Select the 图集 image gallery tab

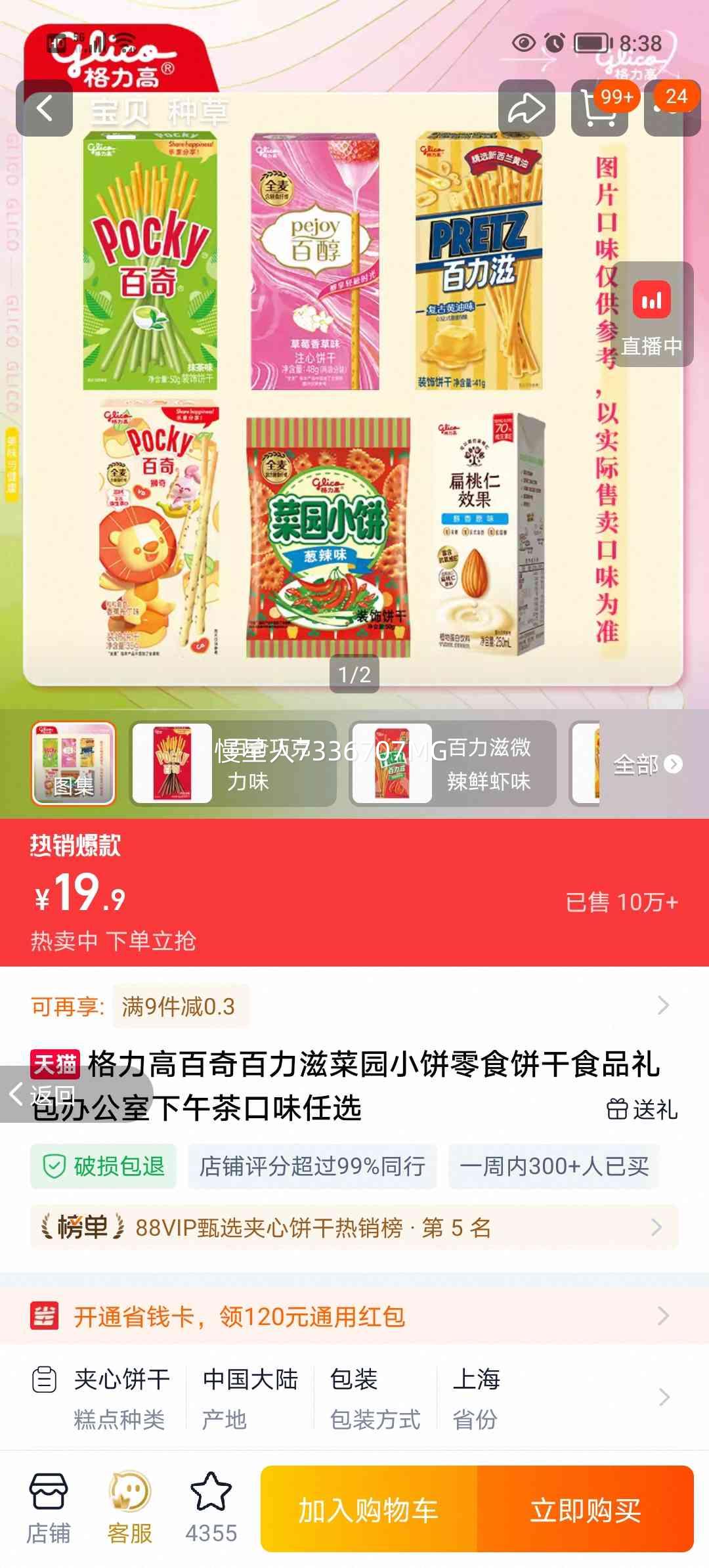pos(74,764)
